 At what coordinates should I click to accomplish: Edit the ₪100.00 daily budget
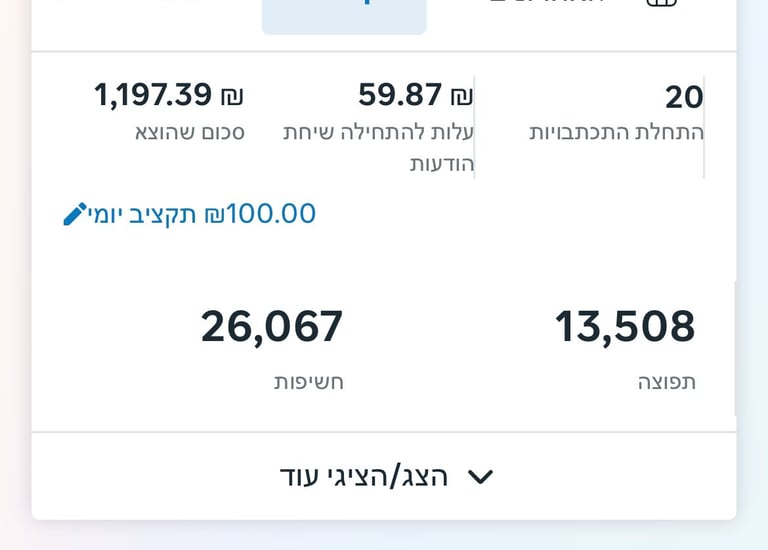point(190,214)
